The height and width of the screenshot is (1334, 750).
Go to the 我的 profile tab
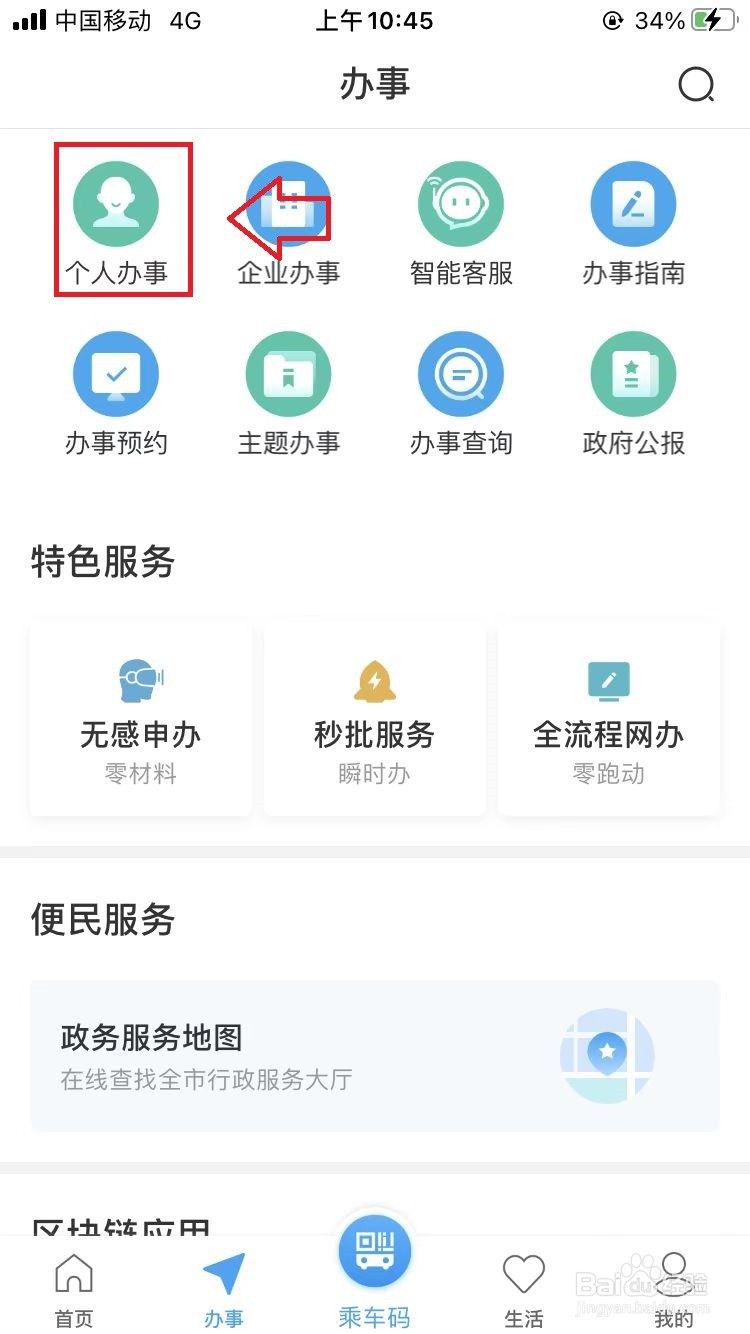pyautogui.click(x=674, y=1290)
